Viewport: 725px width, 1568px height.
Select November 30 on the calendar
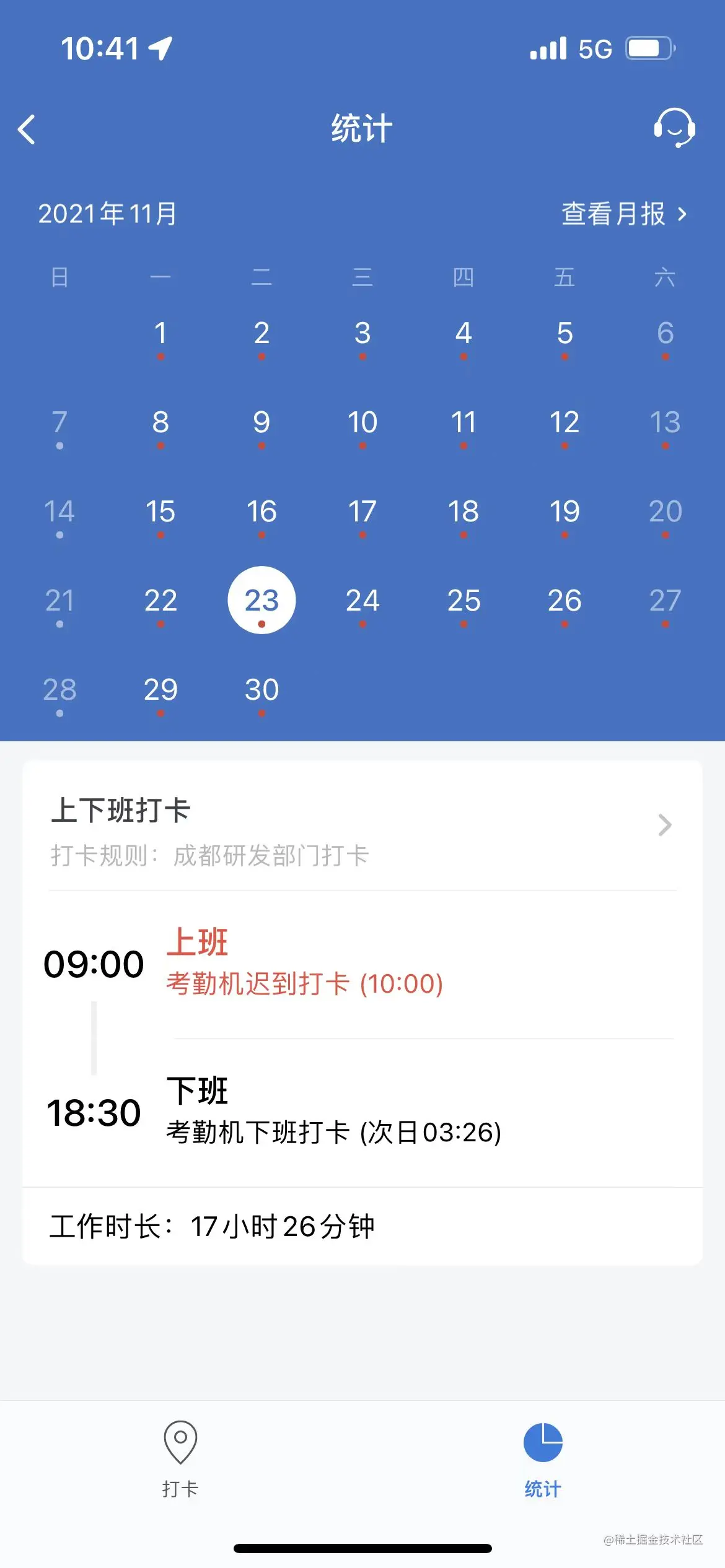[261, 691]
